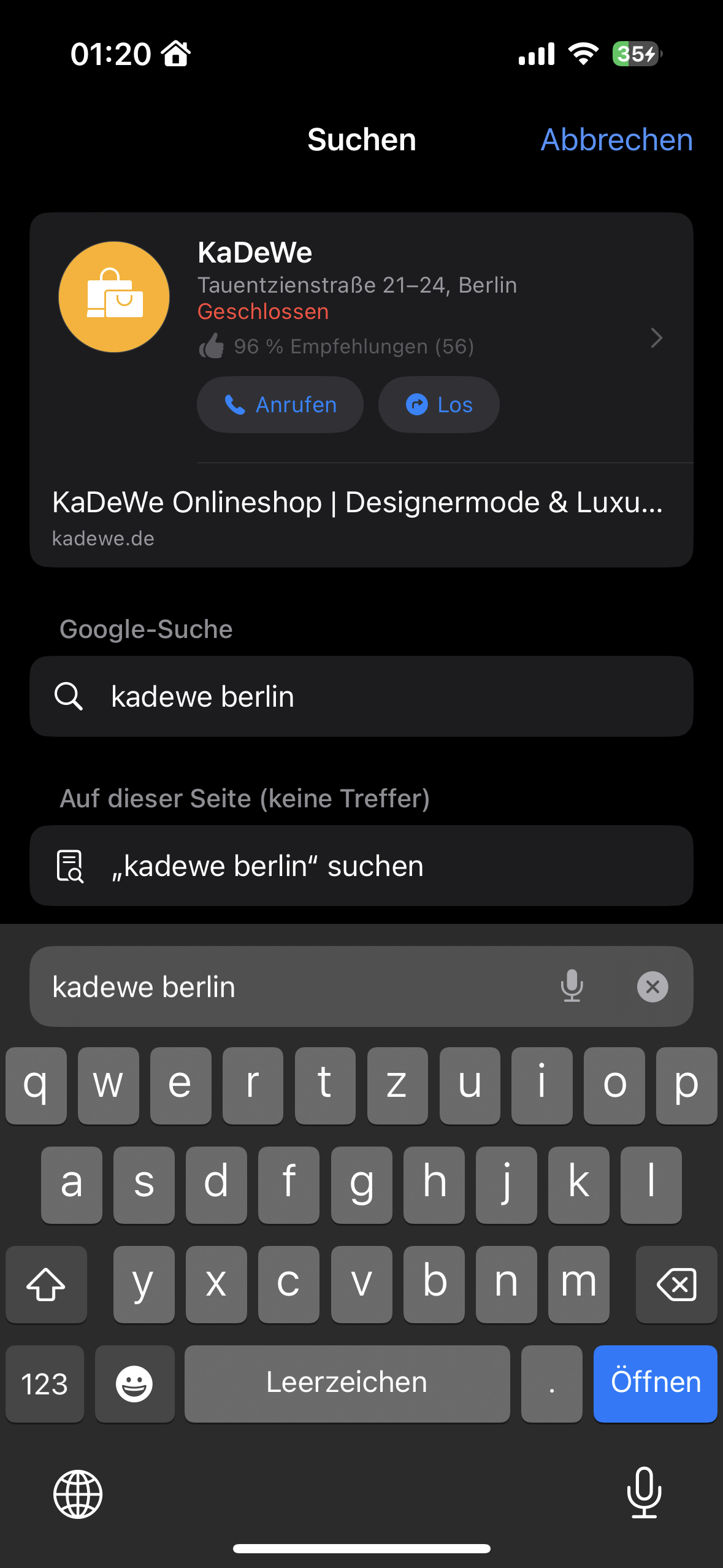Change keyboard language with globe icon

78,1494
